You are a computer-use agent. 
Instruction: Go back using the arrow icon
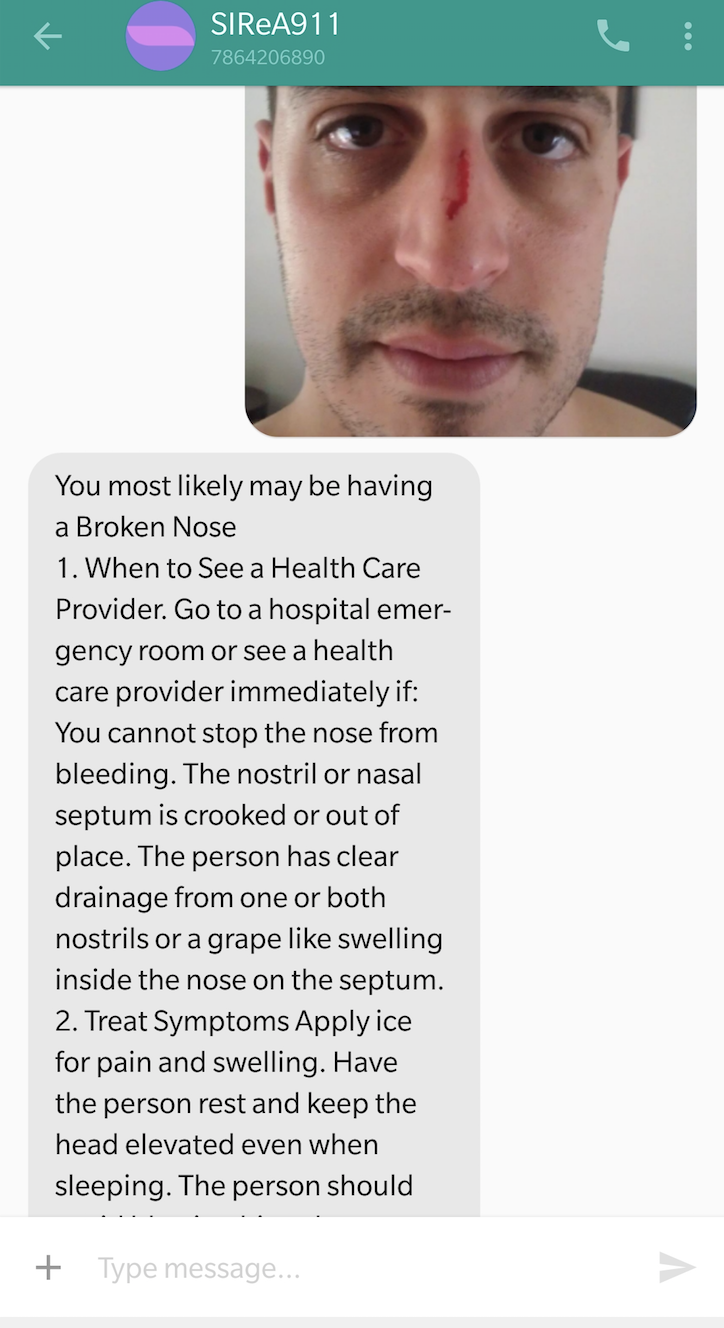point(47,37)
